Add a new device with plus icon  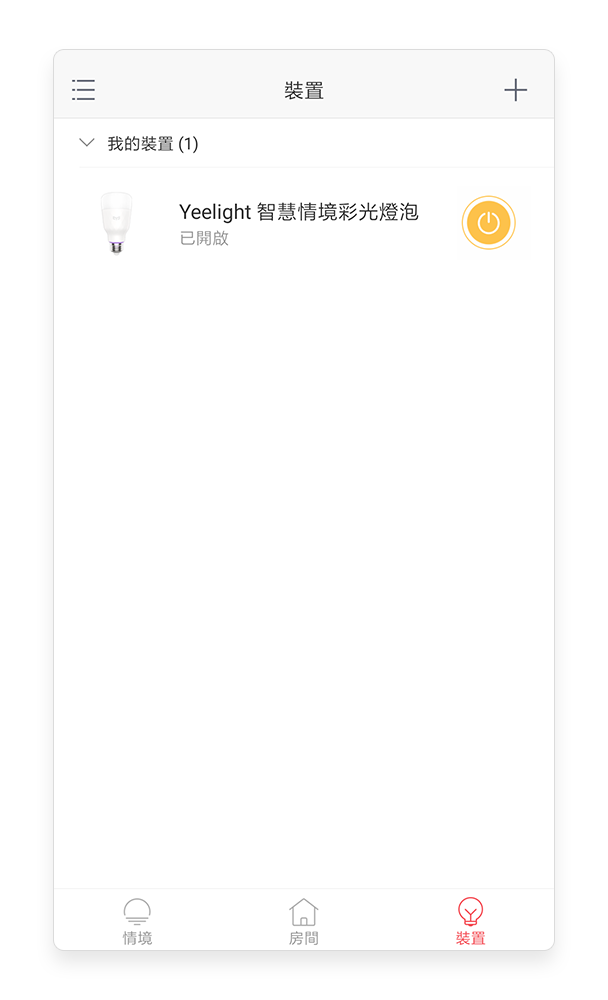(515, 90)
